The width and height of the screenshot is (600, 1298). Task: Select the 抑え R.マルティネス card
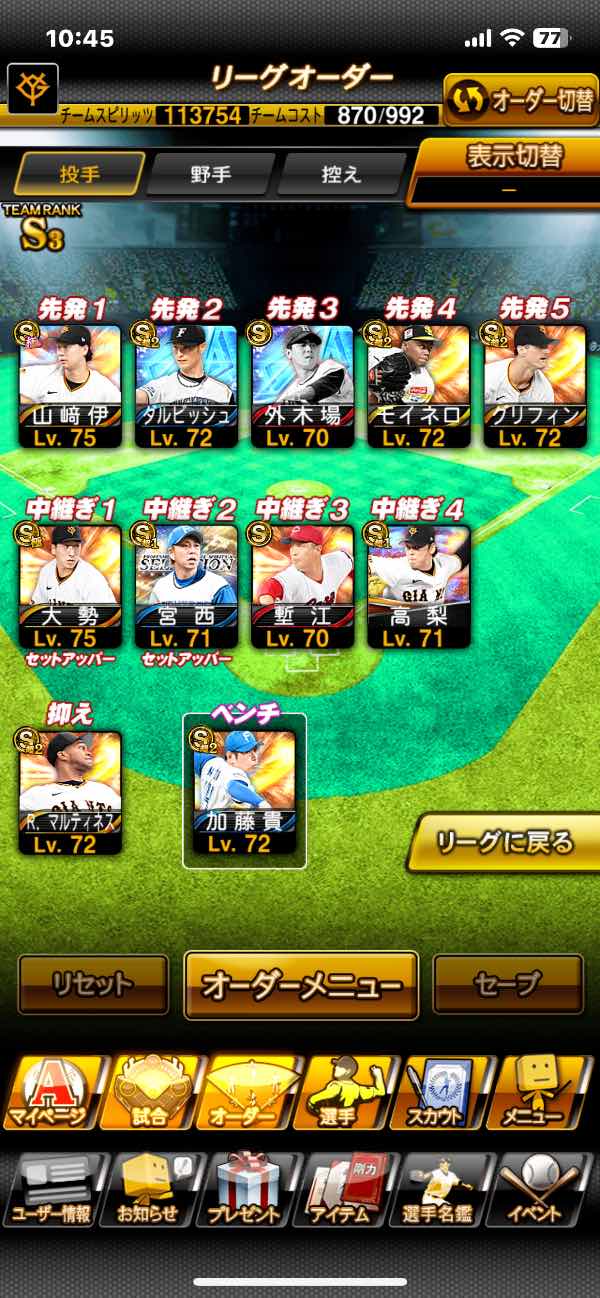tap(70, 793)
